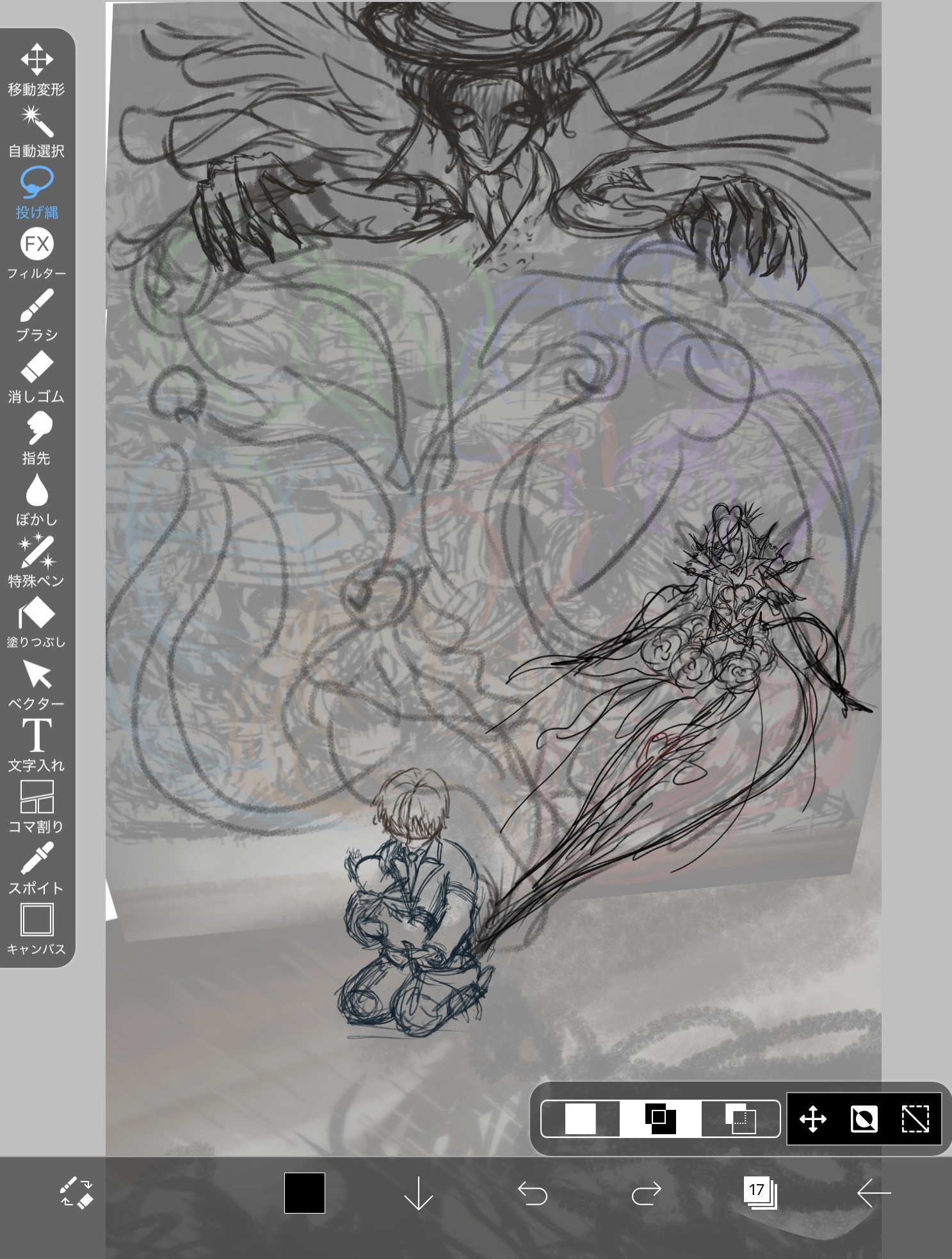The width and height of the screenshot is (952, 1259).
Task: Open the フィルター FX tool
Action: 36,254
